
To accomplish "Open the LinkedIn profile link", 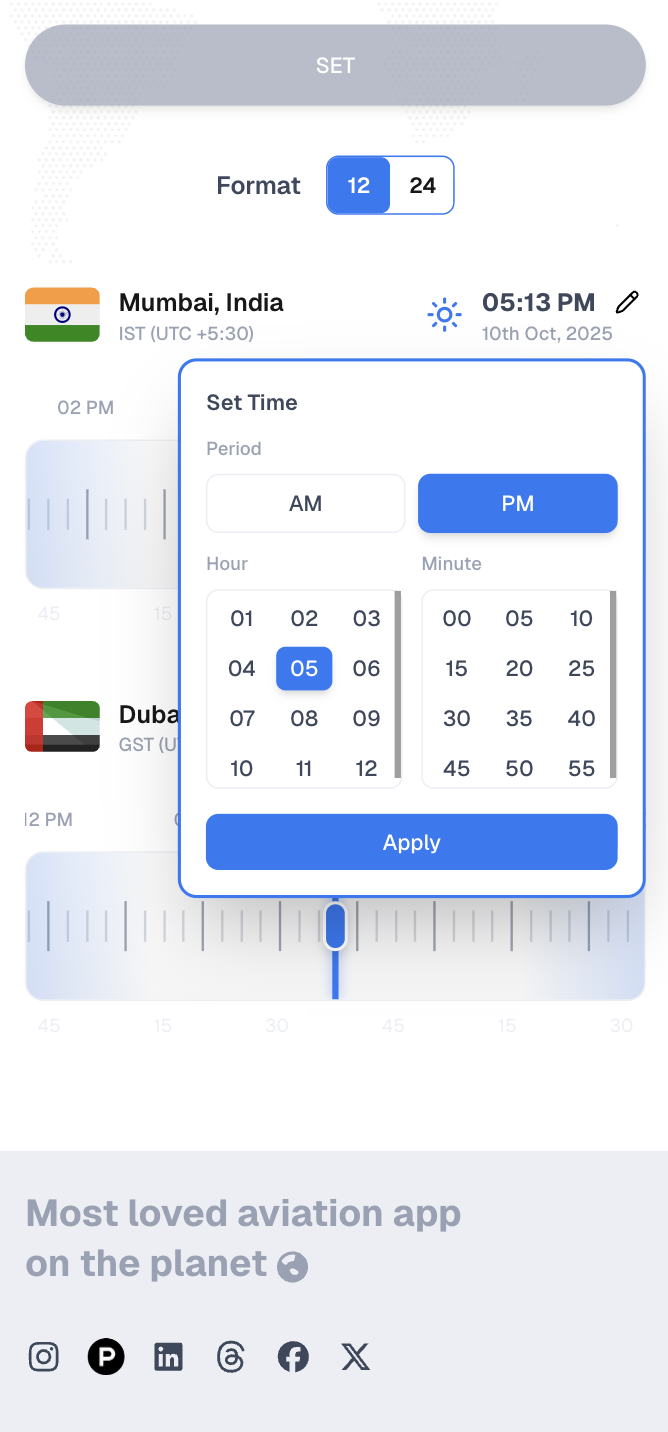I will (x=168, y=1357).
